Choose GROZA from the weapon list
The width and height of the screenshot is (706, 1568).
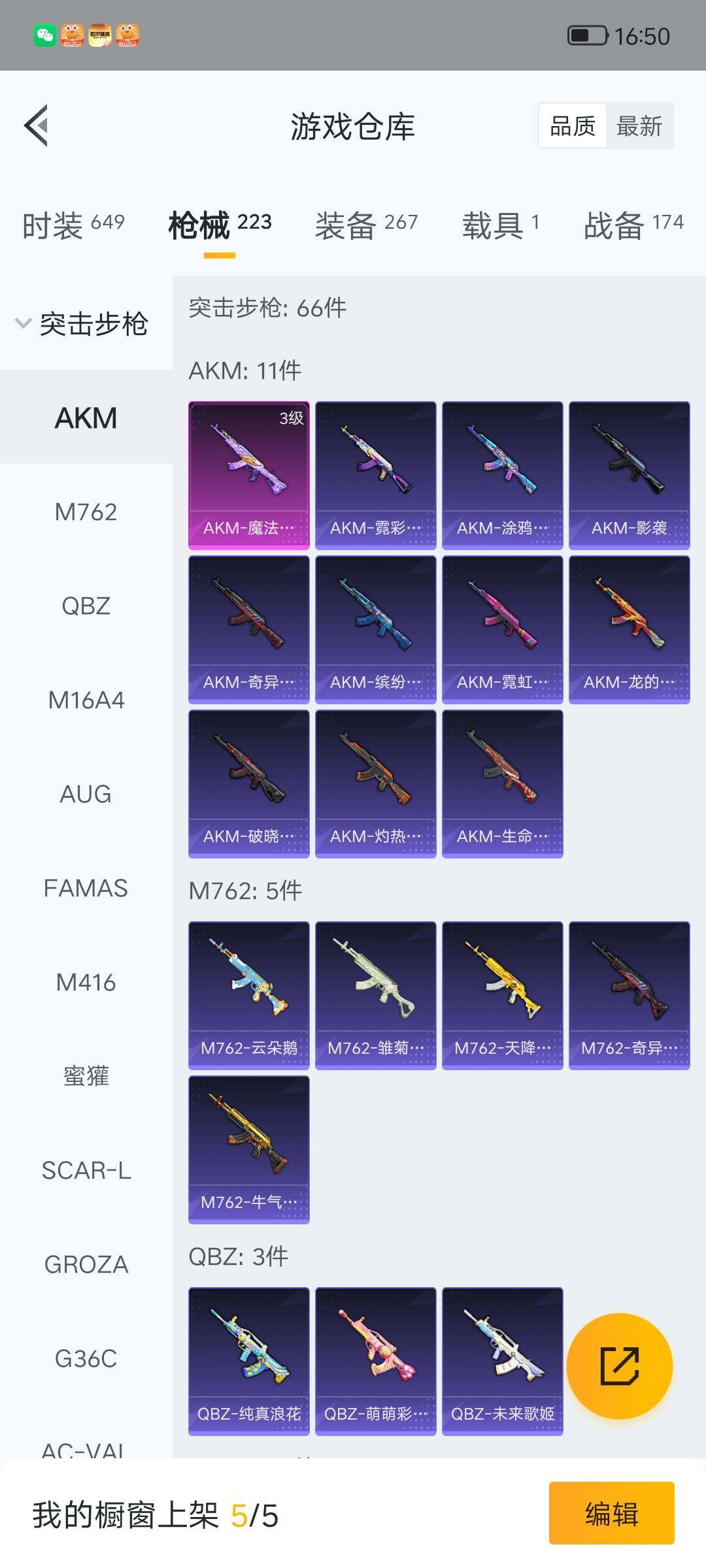click(86, 1264)
